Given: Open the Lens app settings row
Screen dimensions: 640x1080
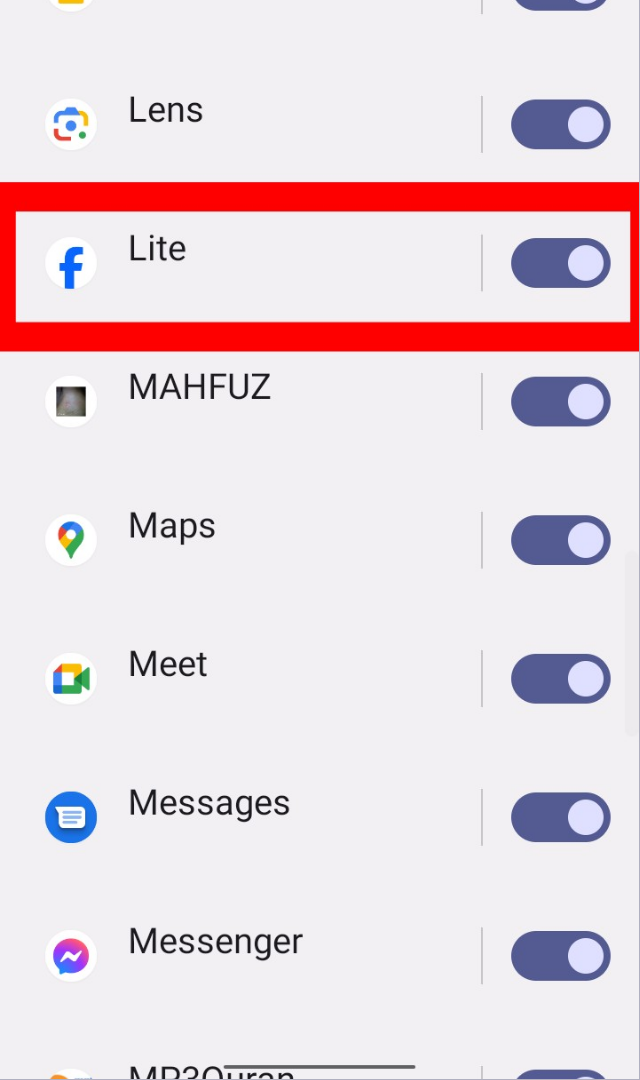Looking at the screenshot, I should [x=250, y=125].
